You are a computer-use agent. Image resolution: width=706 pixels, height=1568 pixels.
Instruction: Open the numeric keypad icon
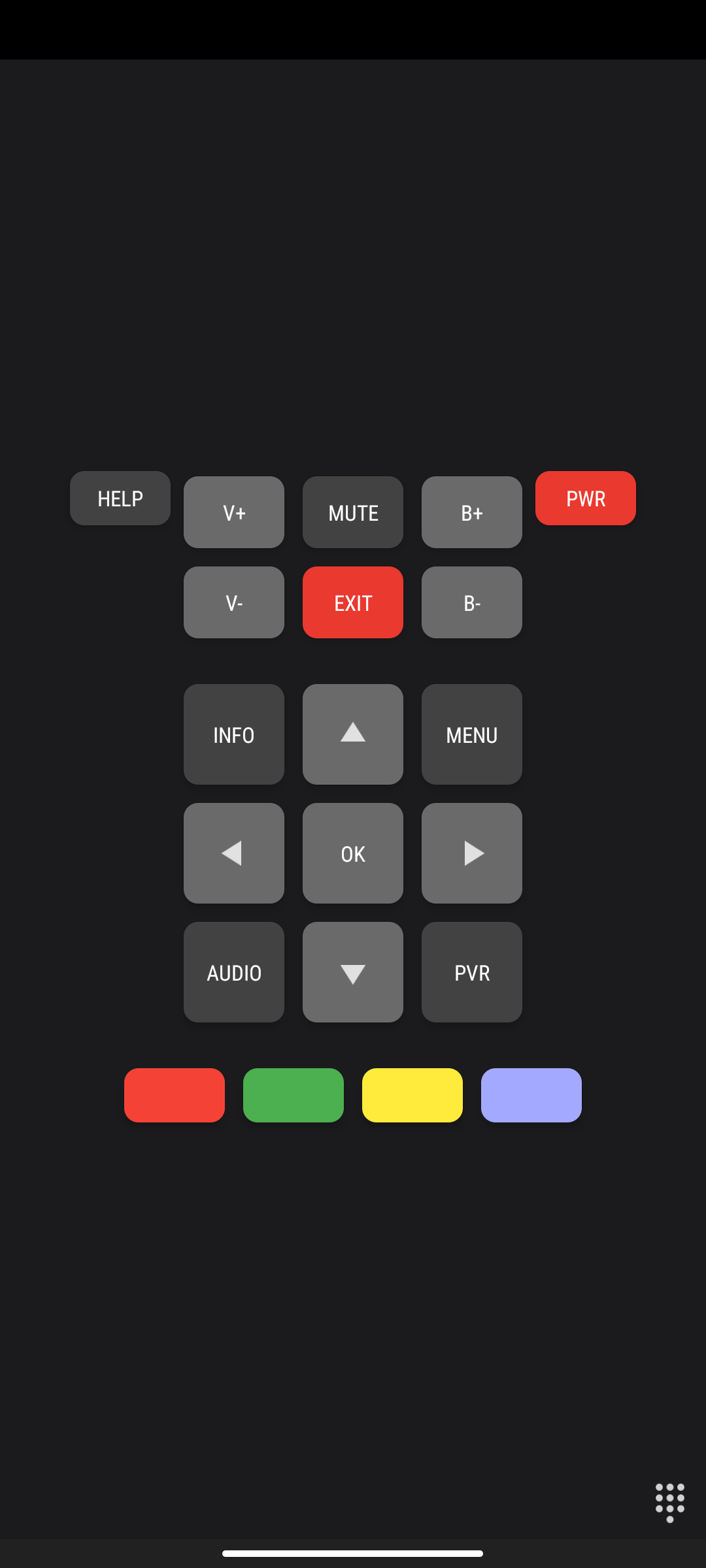(x=670, y=1502)
